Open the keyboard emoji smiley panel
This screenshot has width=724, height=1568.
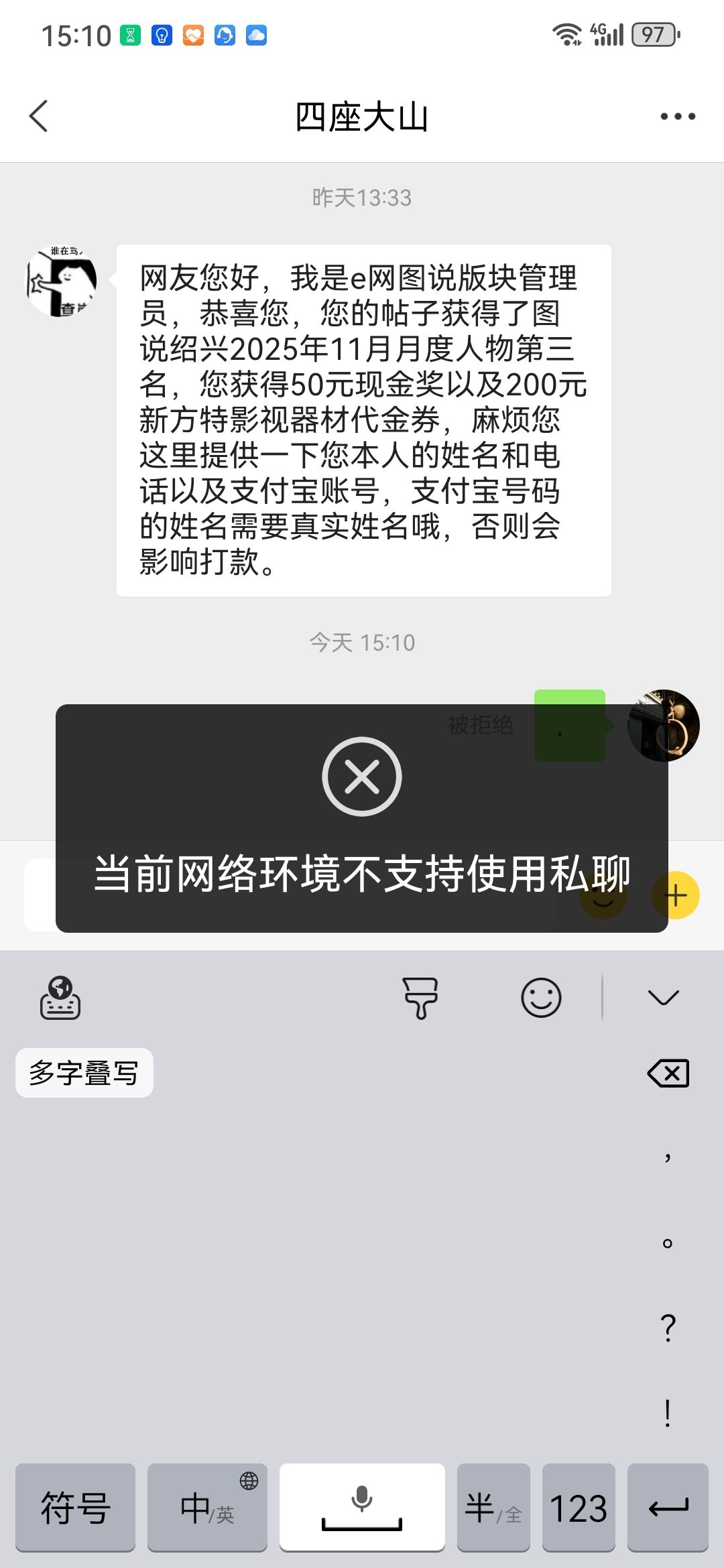[541, 998]
